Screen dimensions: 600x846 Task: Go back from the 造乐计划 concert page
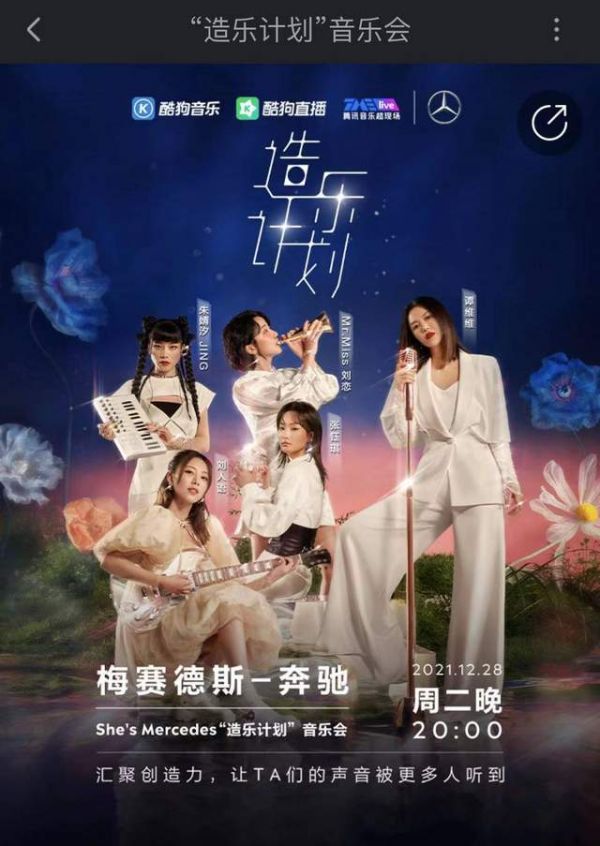point(33,30)
